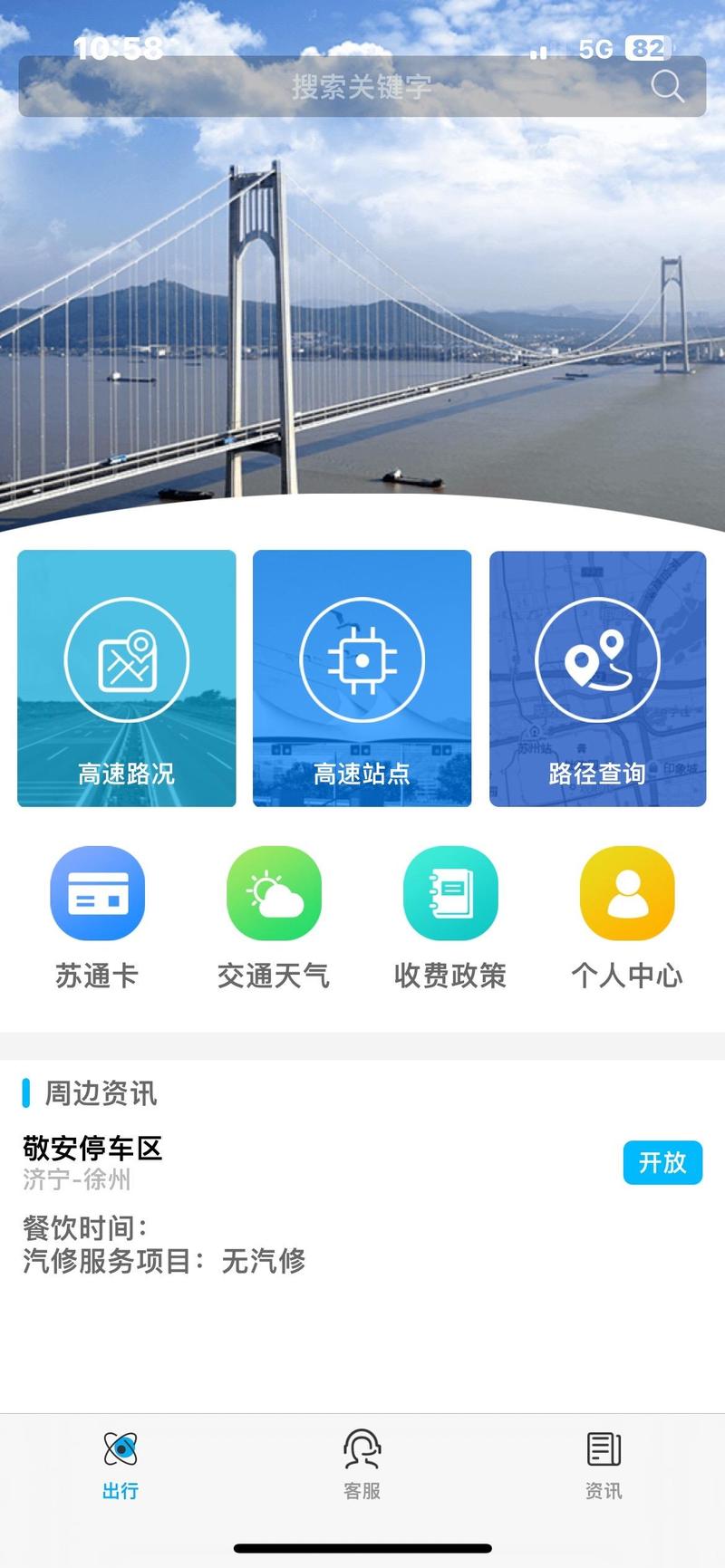
Task: Tap the 路径查询 route query icon
Action: pos(598,660)
